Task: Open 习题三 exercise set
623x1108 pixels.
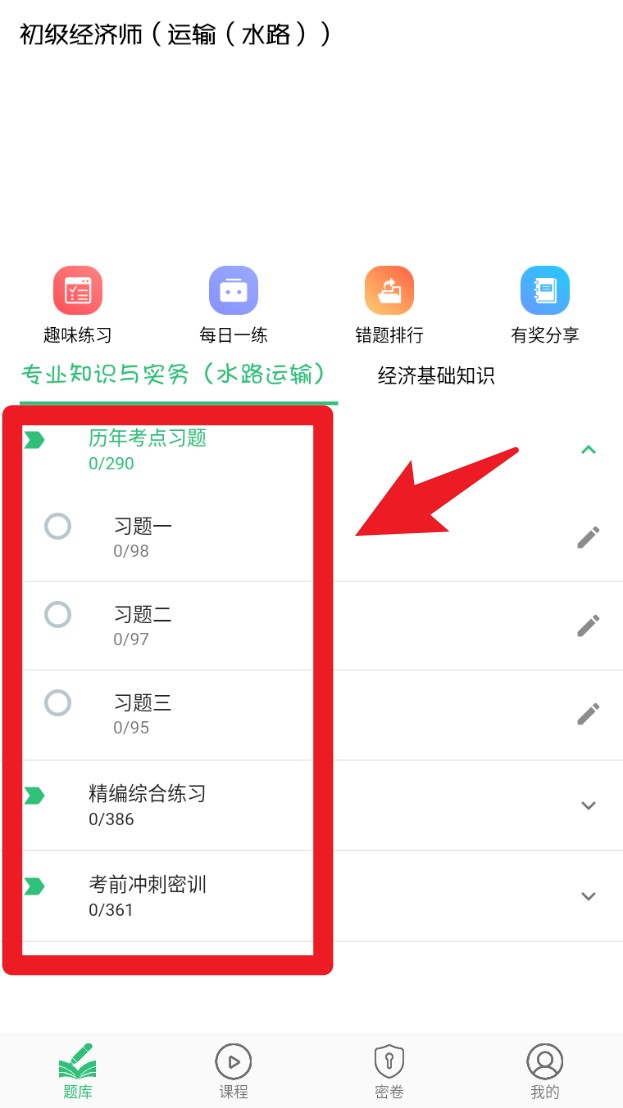Action: pos(143,713)
